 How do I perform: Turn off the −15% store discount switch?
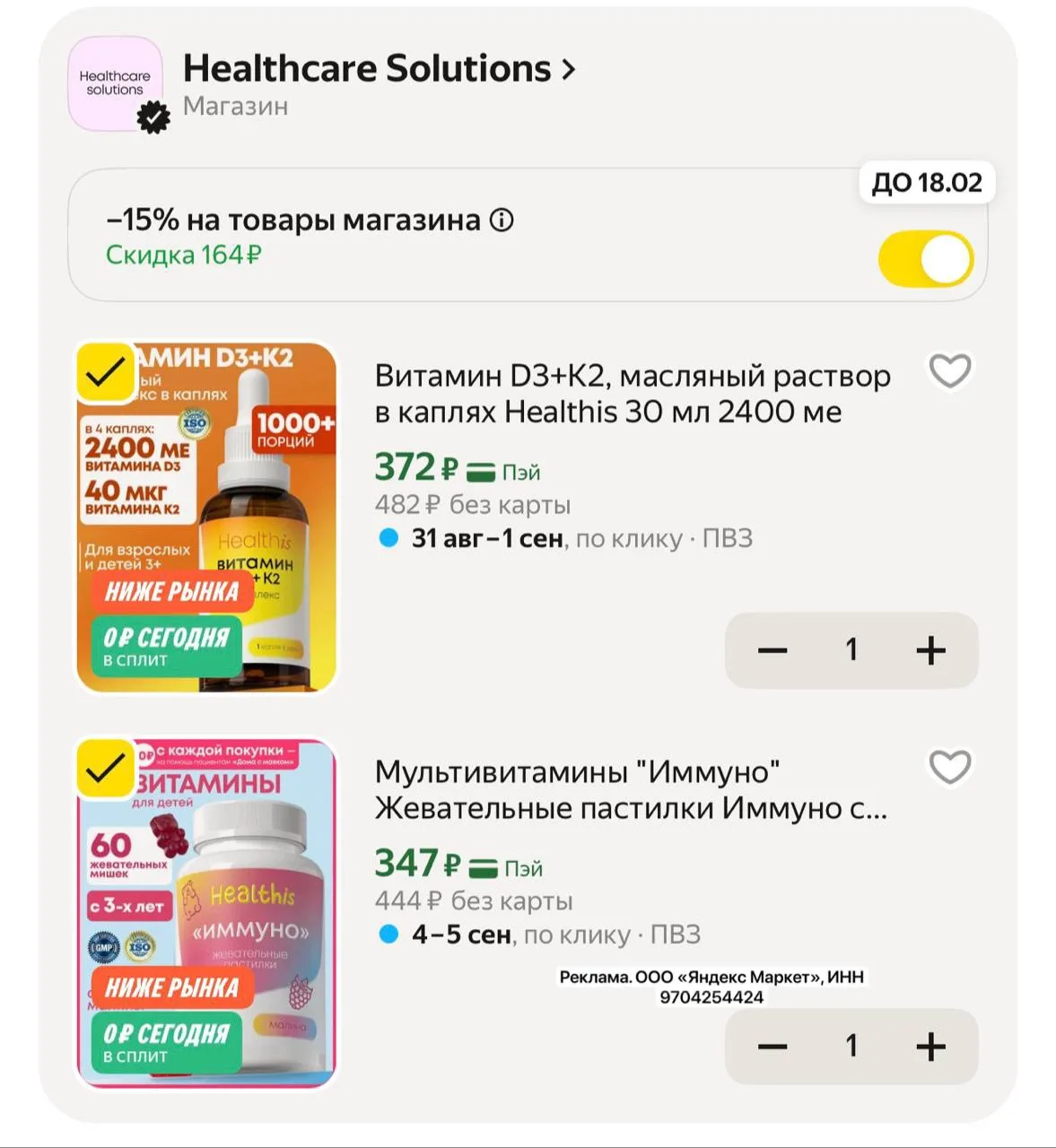926,259
